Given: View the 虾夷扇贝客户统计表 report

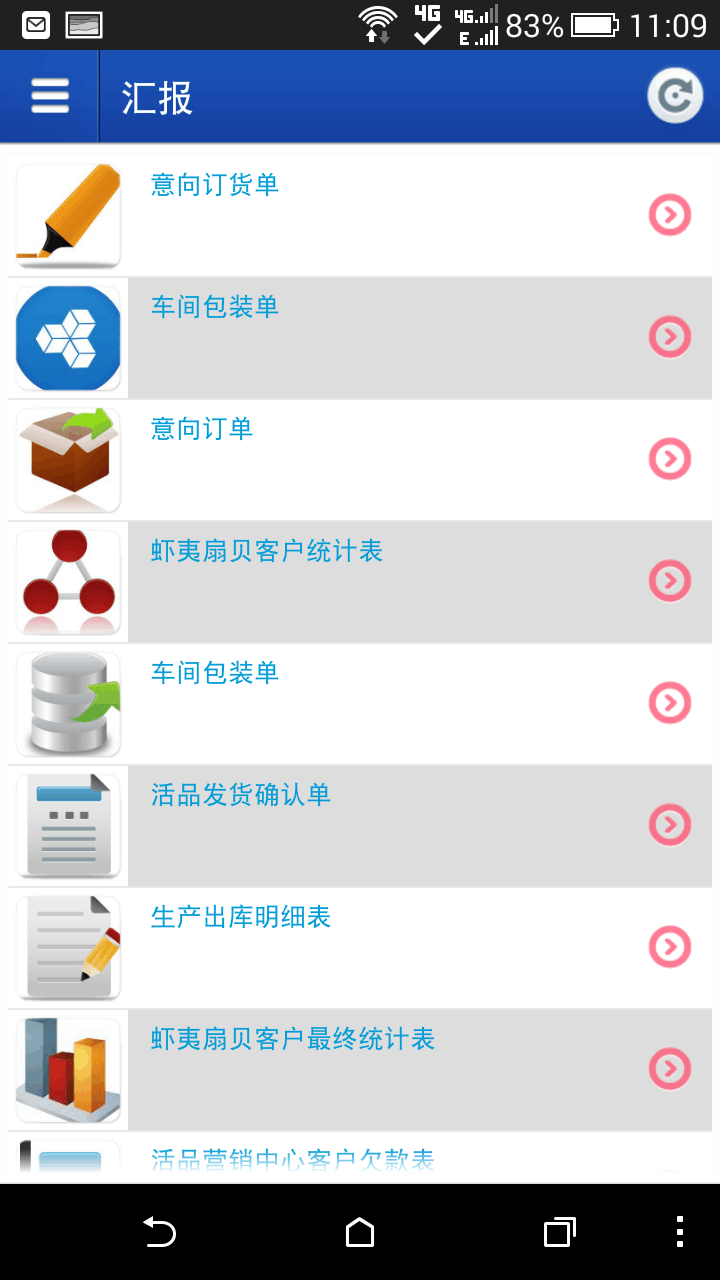Looking at the screenshot, I should pyautogui.click(x=360, y=581).
